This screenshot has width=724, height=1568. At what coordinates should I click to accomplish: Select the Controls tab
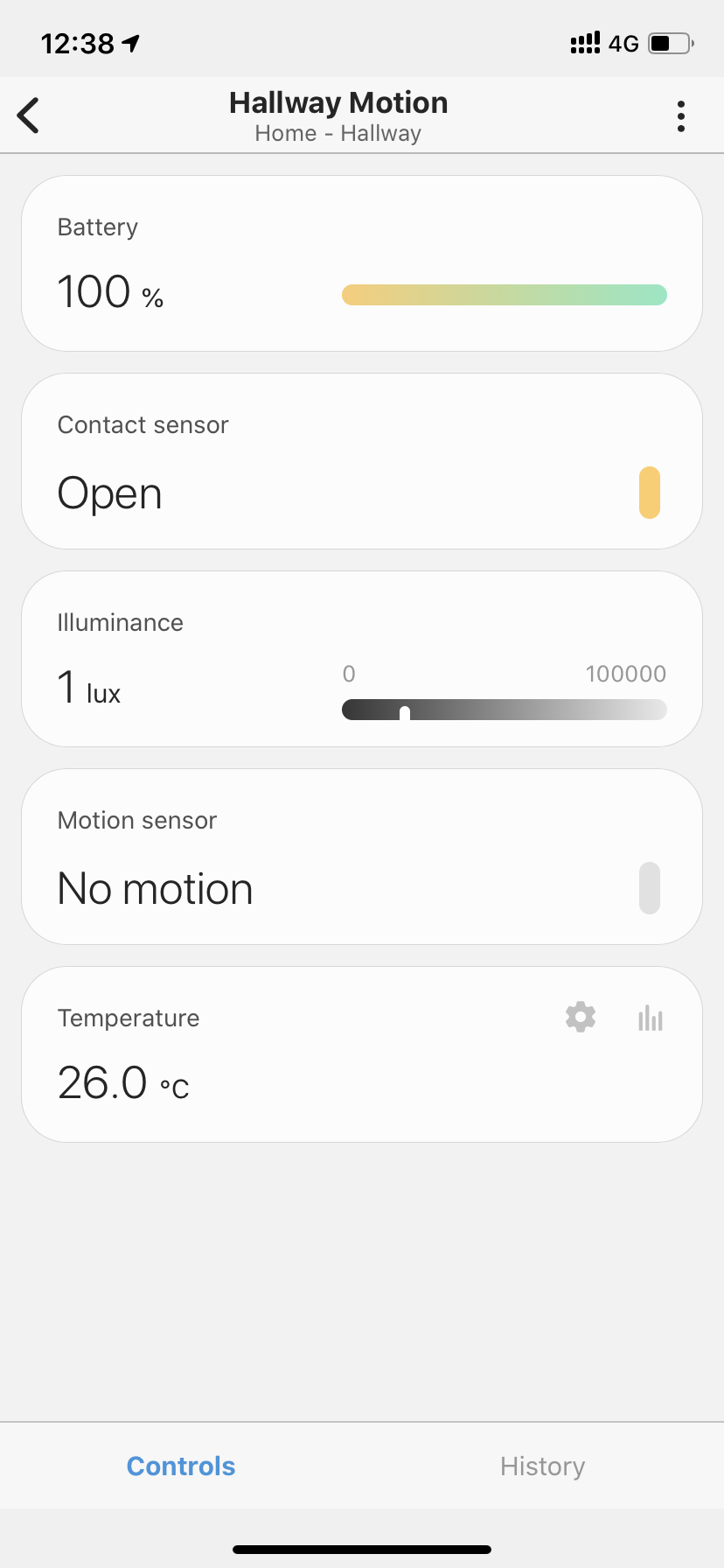(x=181, y=1466)
